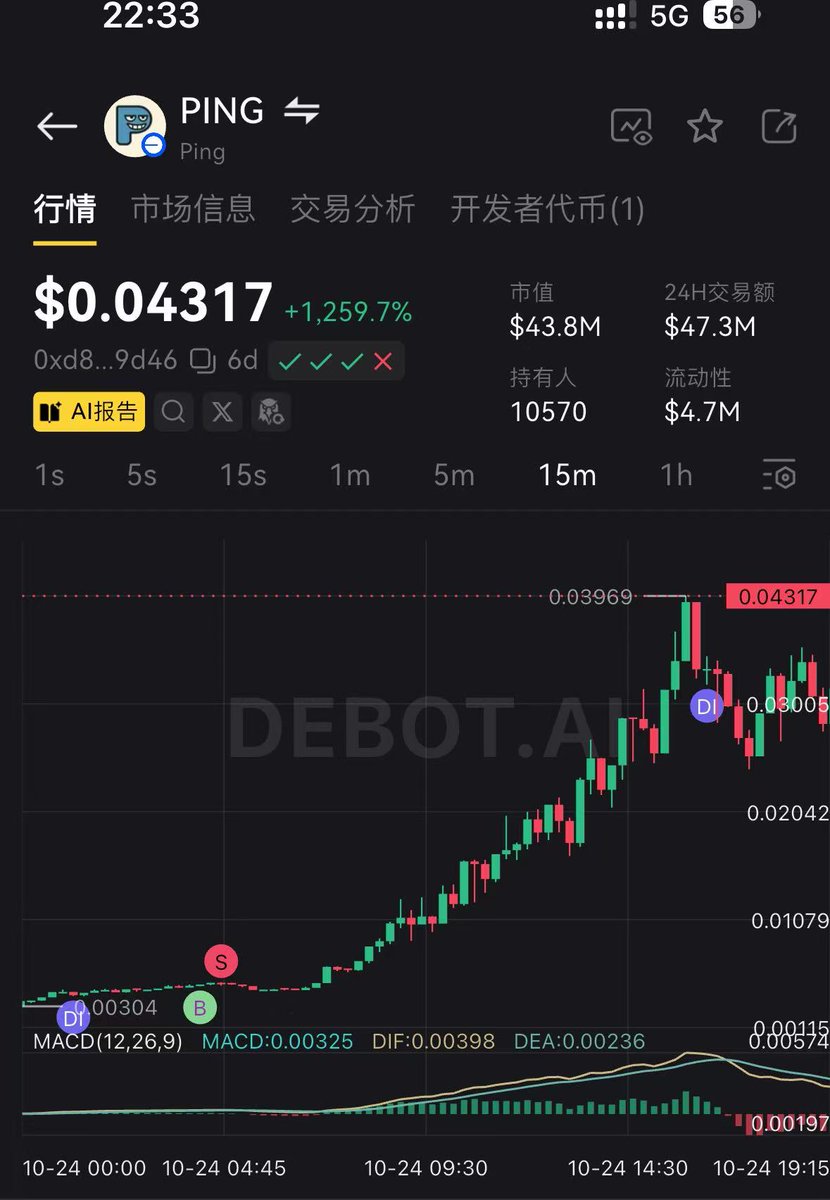Screen dimensions: 830x1200
Task: Set chart interval to 1h
Action: click(676, 475)
